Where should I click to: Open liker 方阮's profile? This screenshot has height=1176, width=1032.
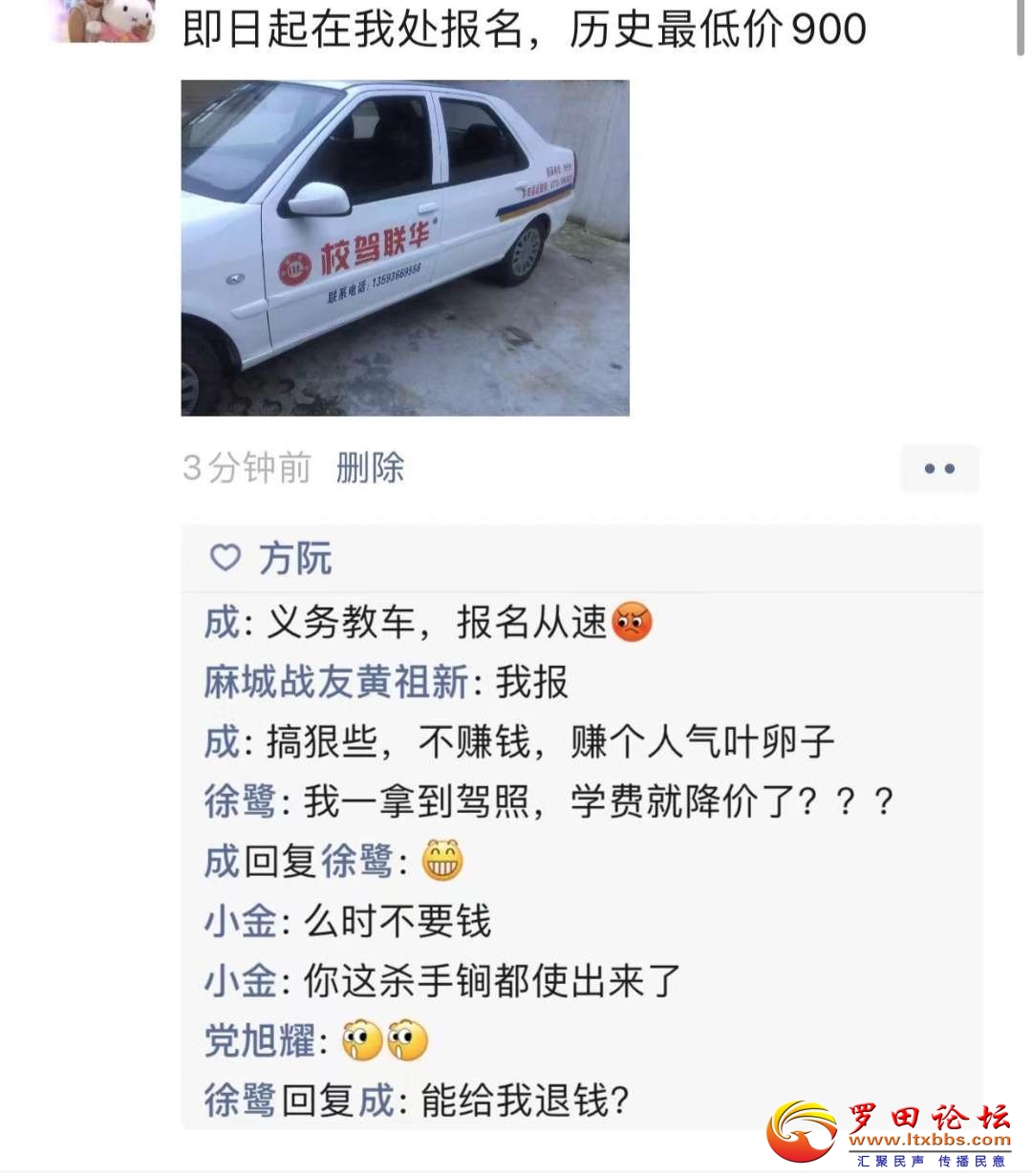point(294,559)
